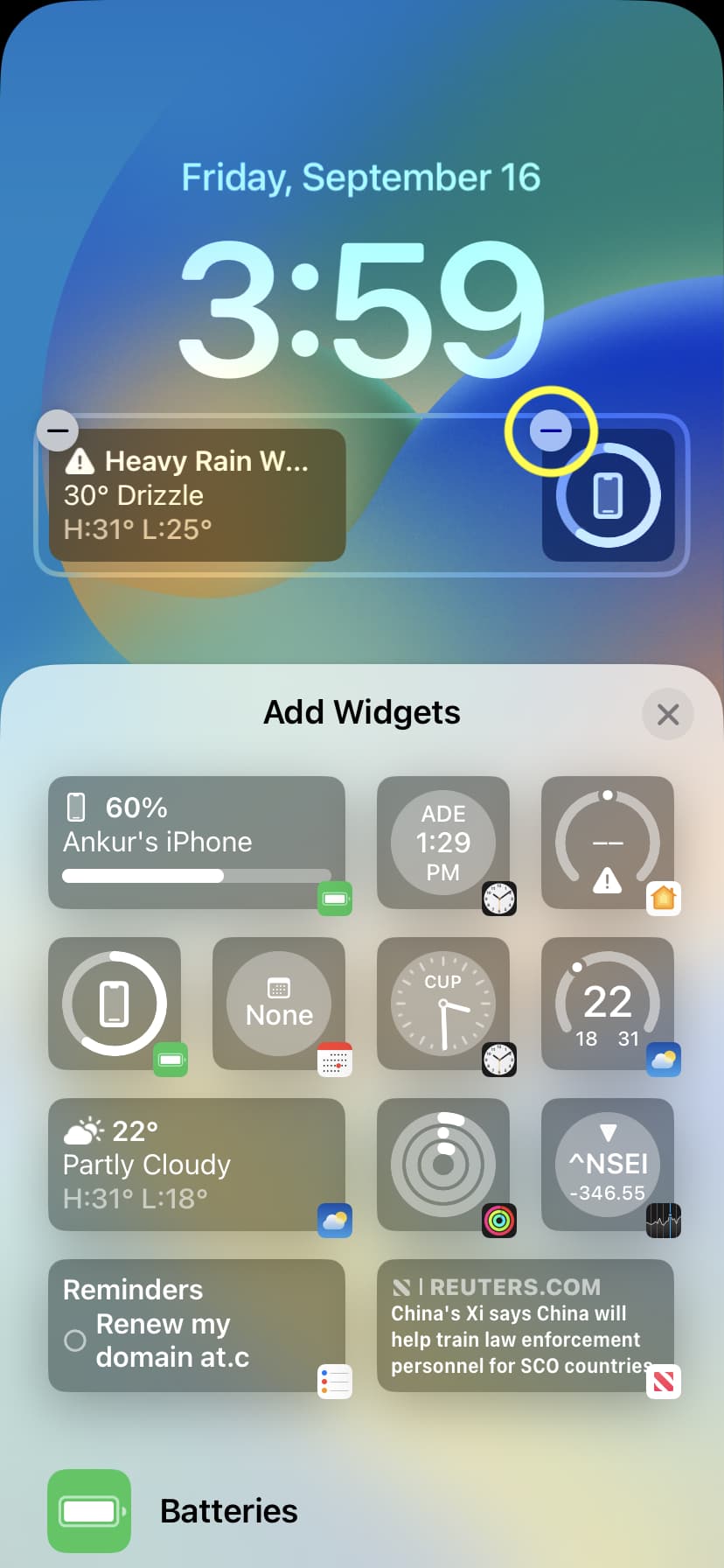Edit the 3:59 clock style

point(361,308)
